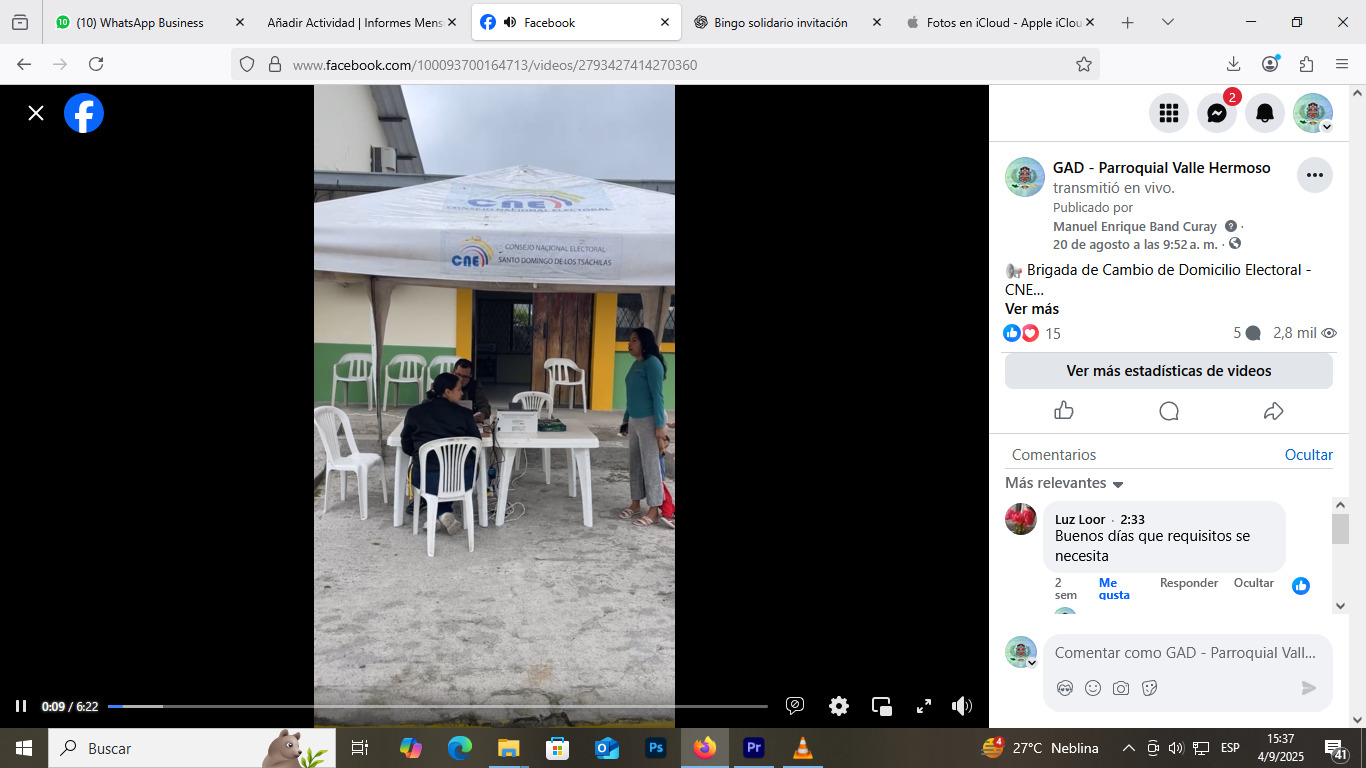Open the notifications bell
The width and height of the screenshot is (1366, 768).
pos(1264,113)
